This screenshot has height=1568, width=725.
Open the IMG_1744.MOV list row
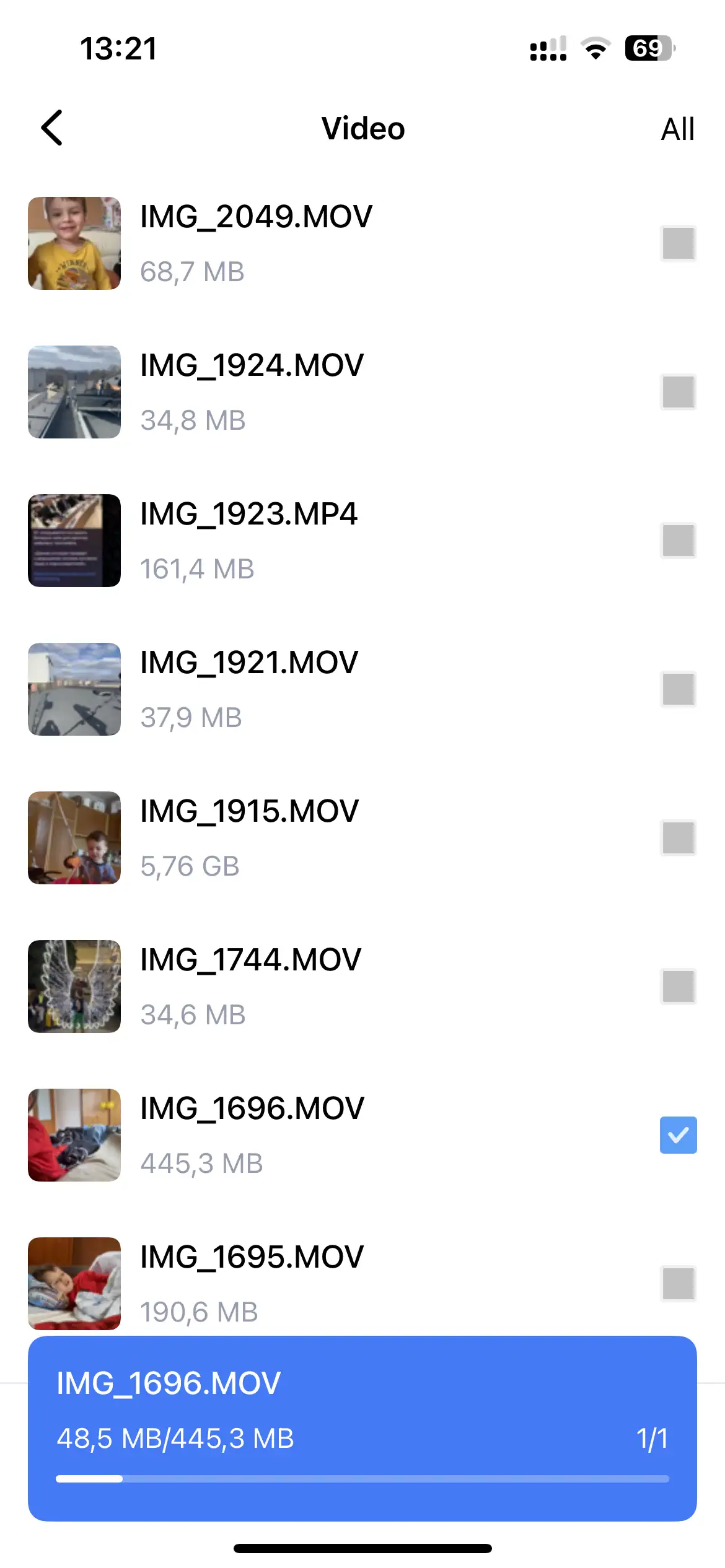(x=372, y=987)
